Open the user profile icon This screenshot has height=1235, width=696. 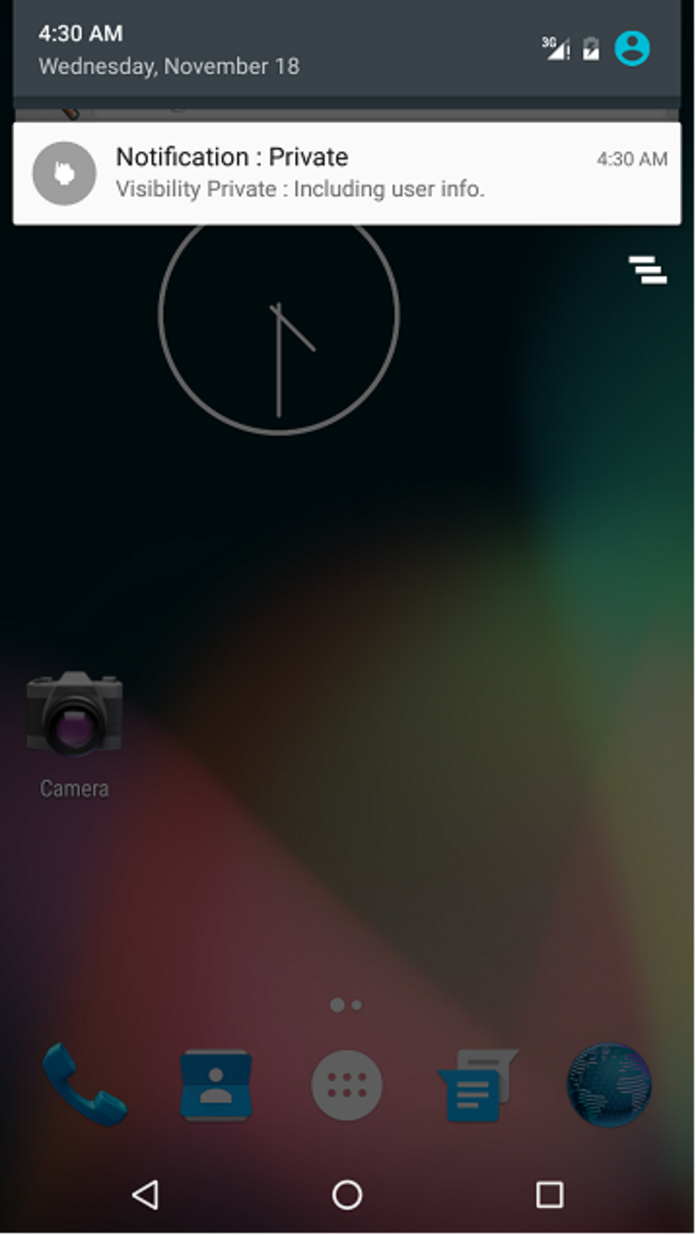[x=632, y=48]
